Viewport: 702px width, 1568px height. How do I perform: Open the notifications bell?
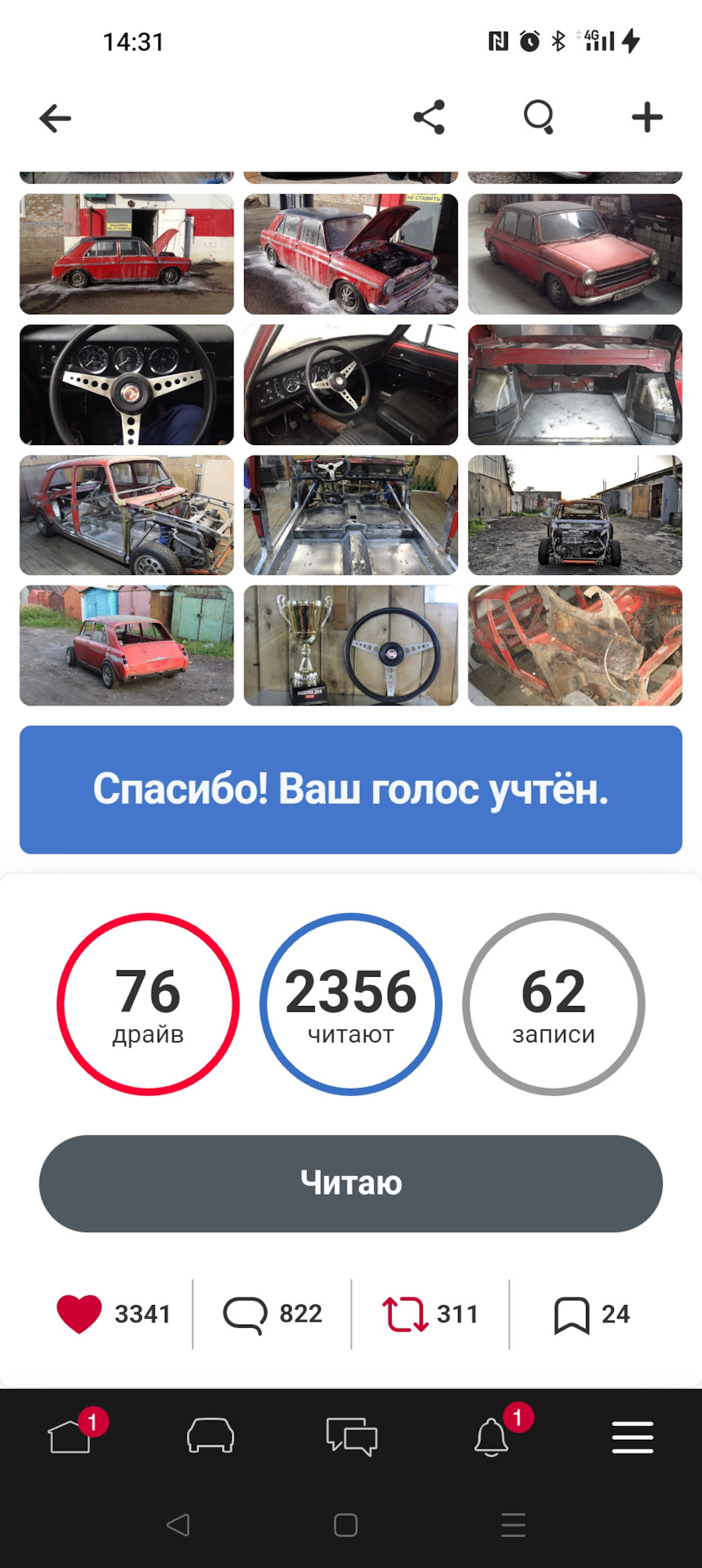point(491,1437)
